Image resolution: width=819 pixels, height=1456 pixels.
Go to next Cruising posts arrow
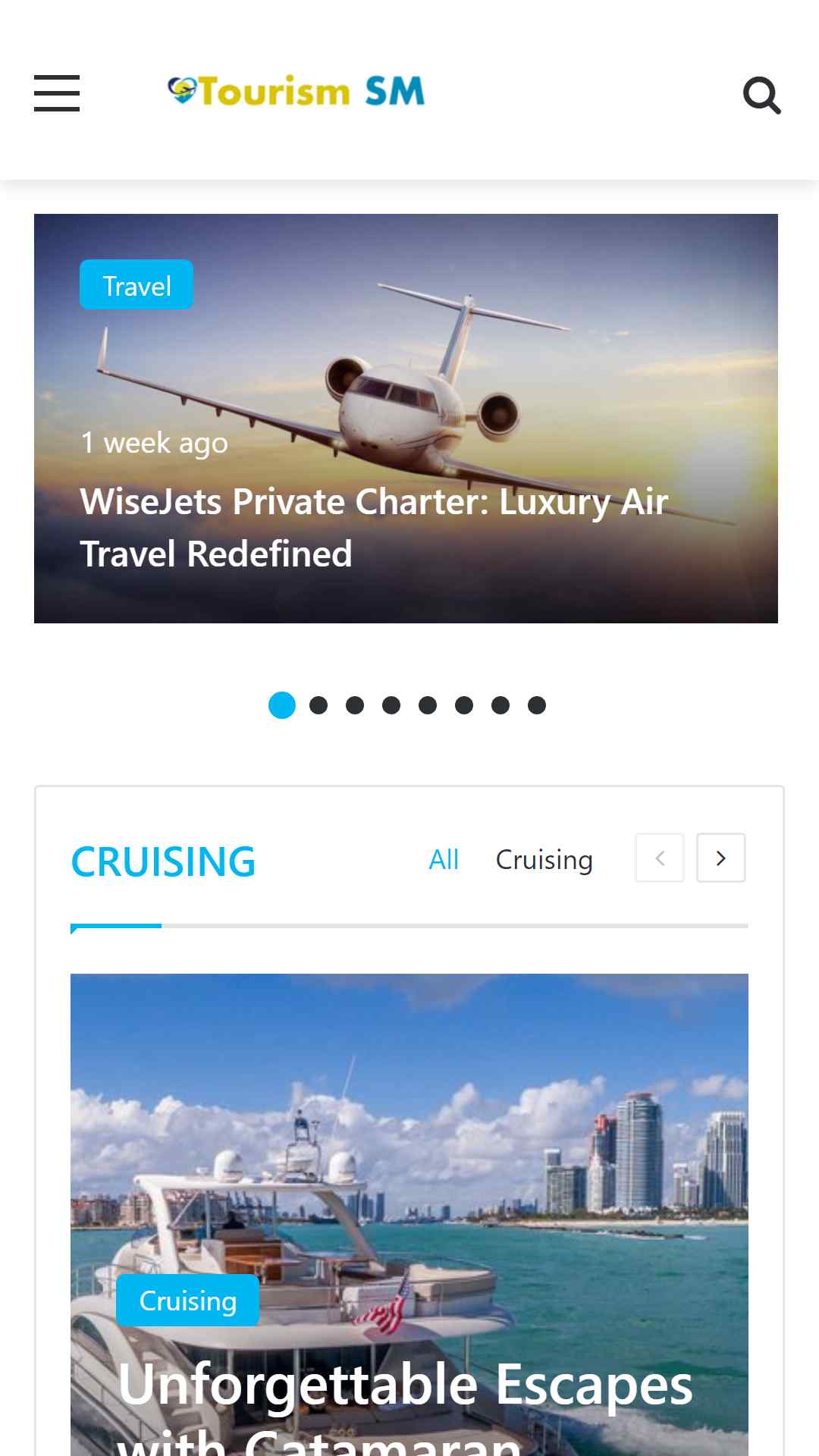(721, 858)
